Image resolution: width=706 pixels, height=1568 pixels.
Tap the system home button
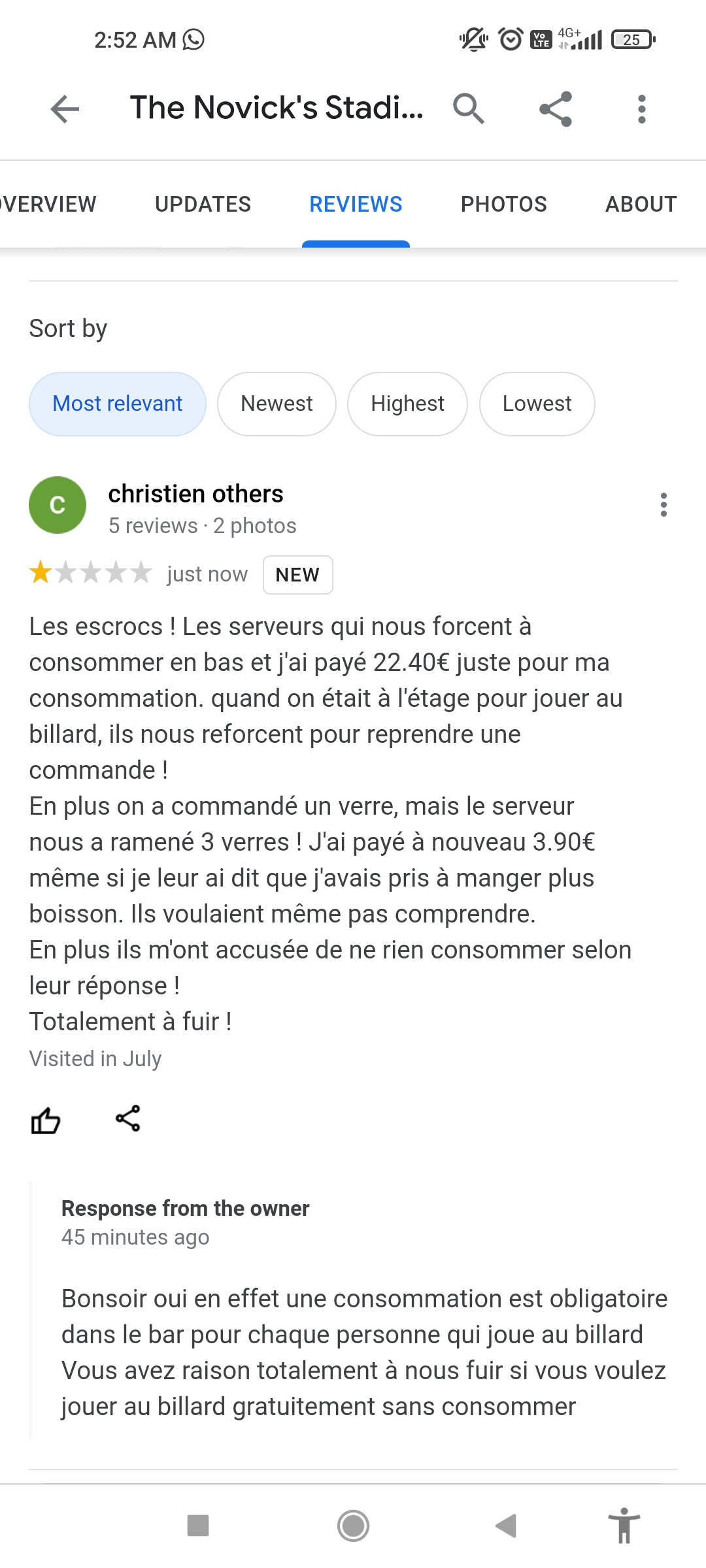pyautogui.click(x=353, y=1526)
